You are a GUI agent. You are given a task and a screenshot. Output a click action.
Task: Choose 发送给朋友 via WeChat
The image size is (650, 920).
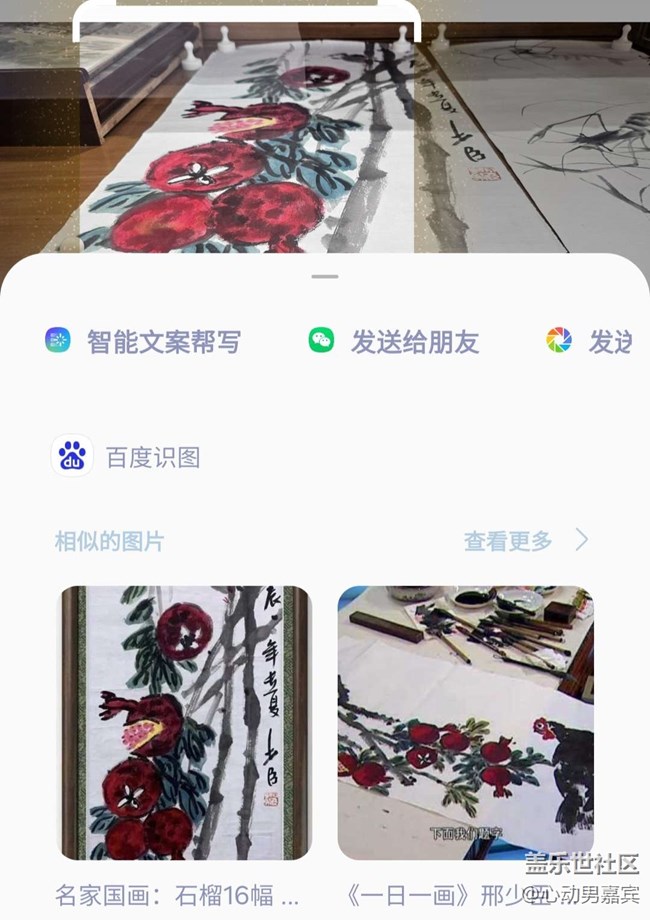click(x=394, y=341)
